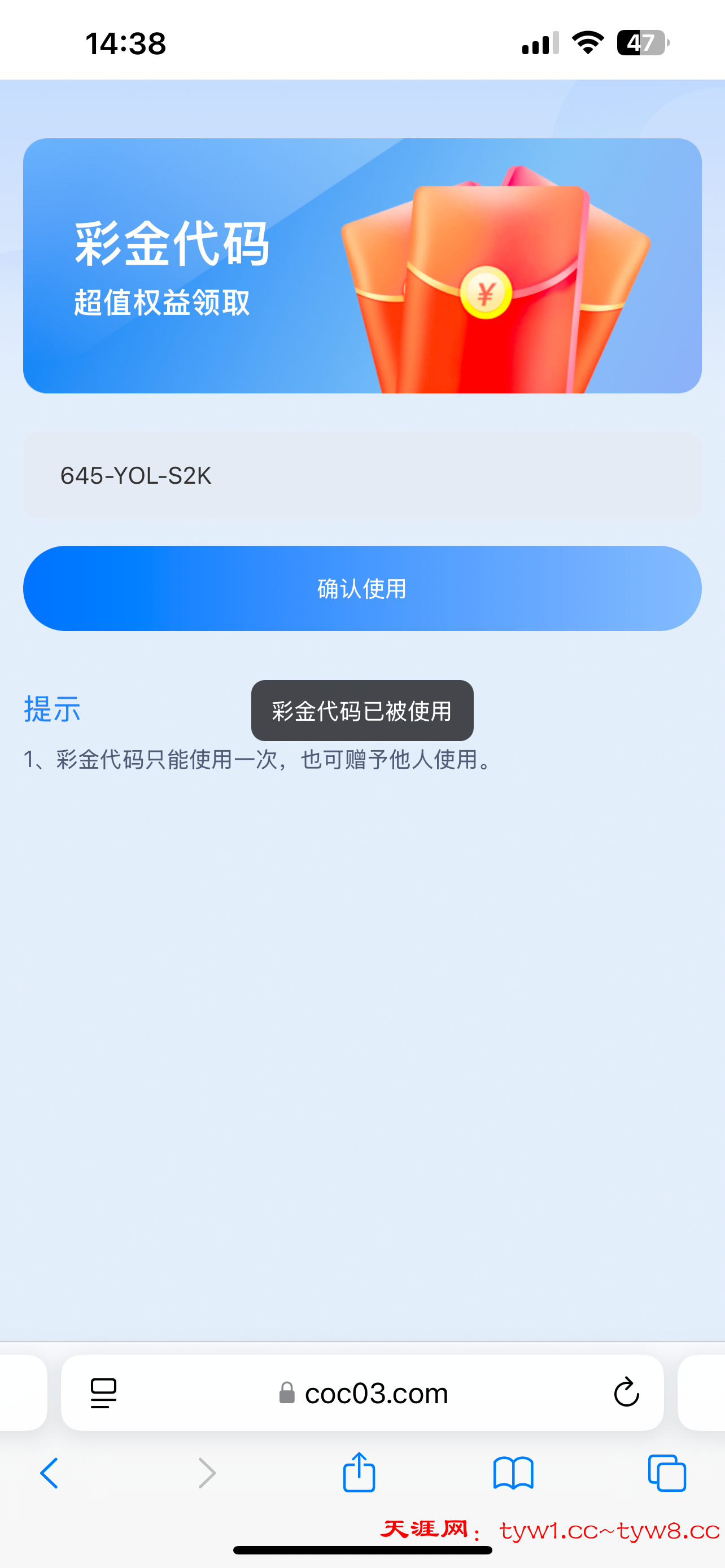This screenshot has height=1568, width=725.
Task: Open Safari bookmarks
Action: tap(513, 1473)
